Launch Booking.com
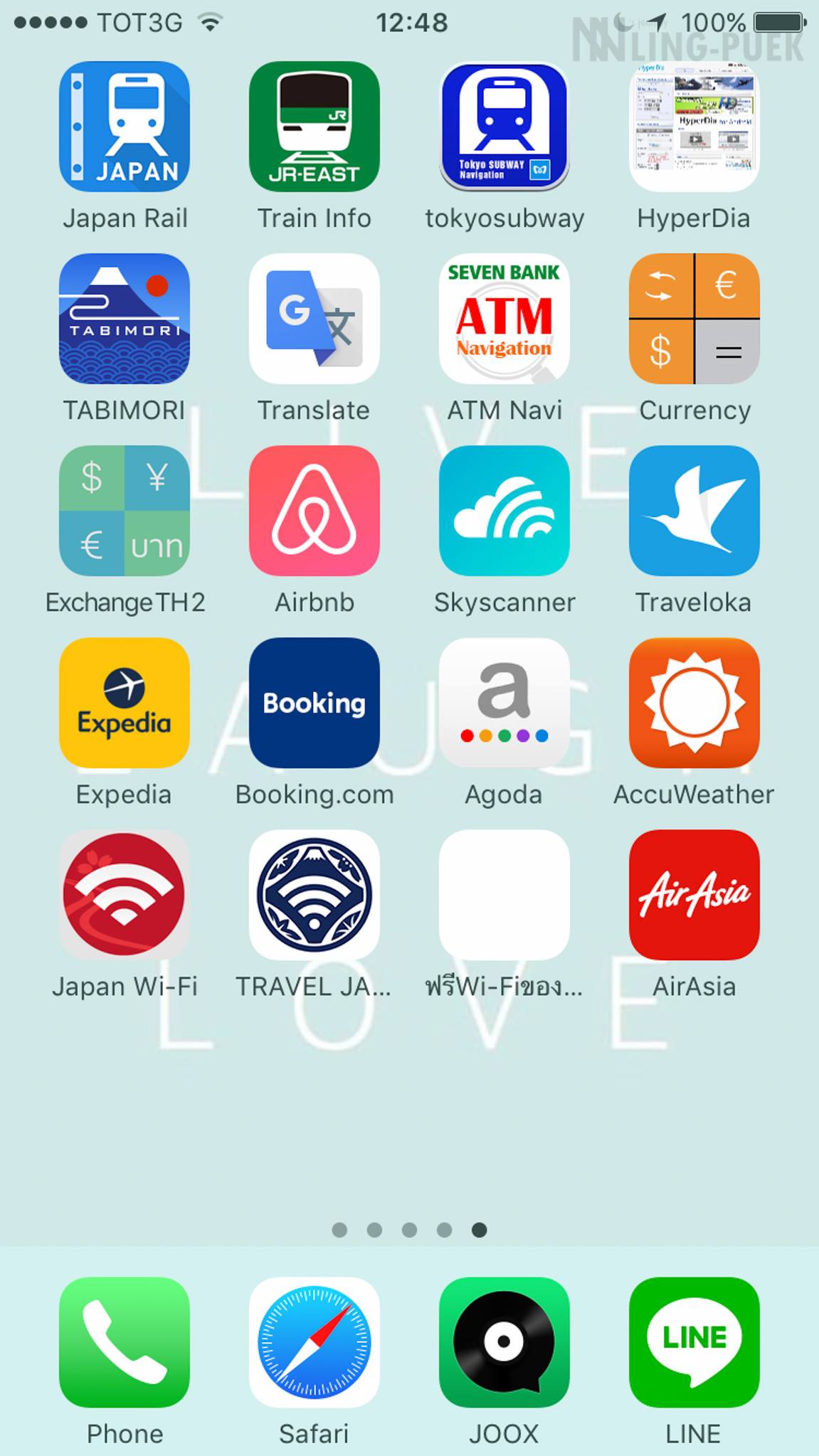The height and width of the screenshot is (1456, 819). click(x=314, y=703)
